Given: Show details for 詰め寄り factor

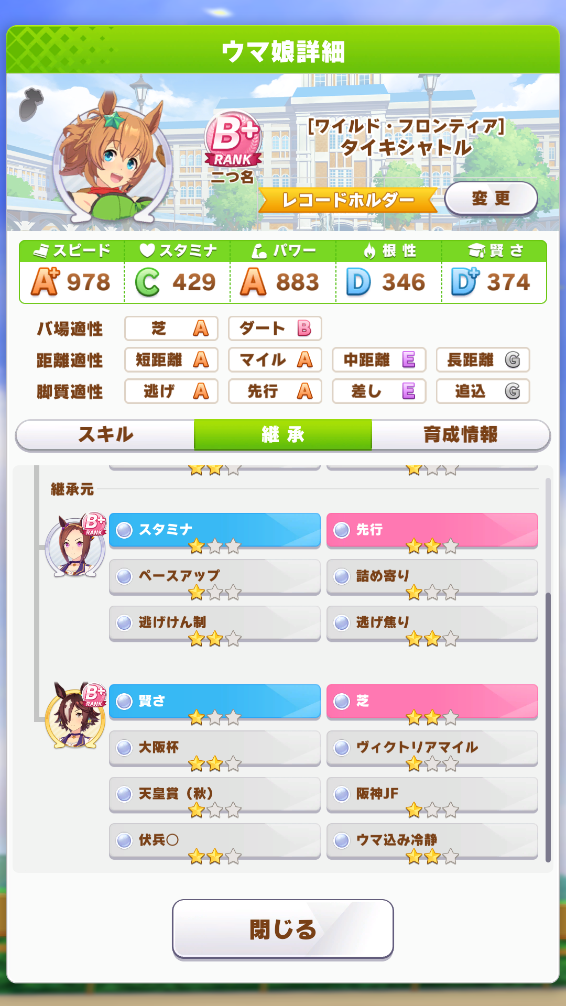Looking at the screenshot, I should pos(432,577).
